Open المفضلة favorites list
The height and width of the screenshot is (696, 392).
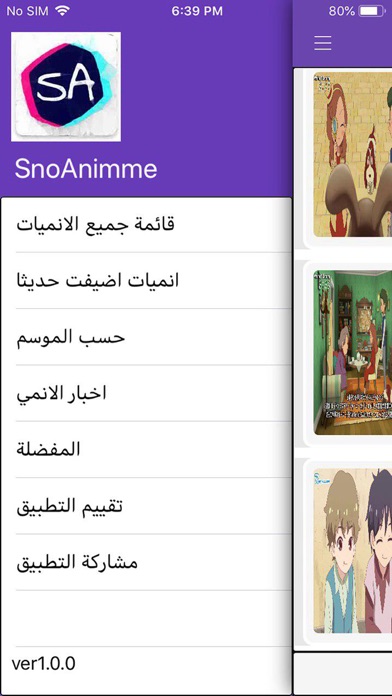tap(146, 450)
